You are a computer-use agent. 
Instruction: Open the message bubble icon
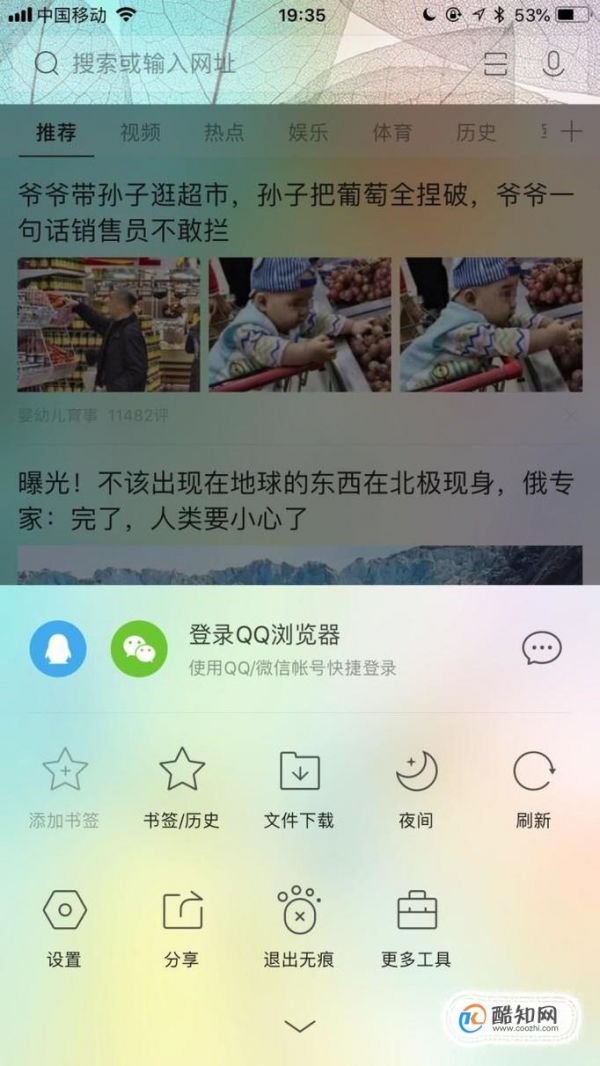coord(541,649)
